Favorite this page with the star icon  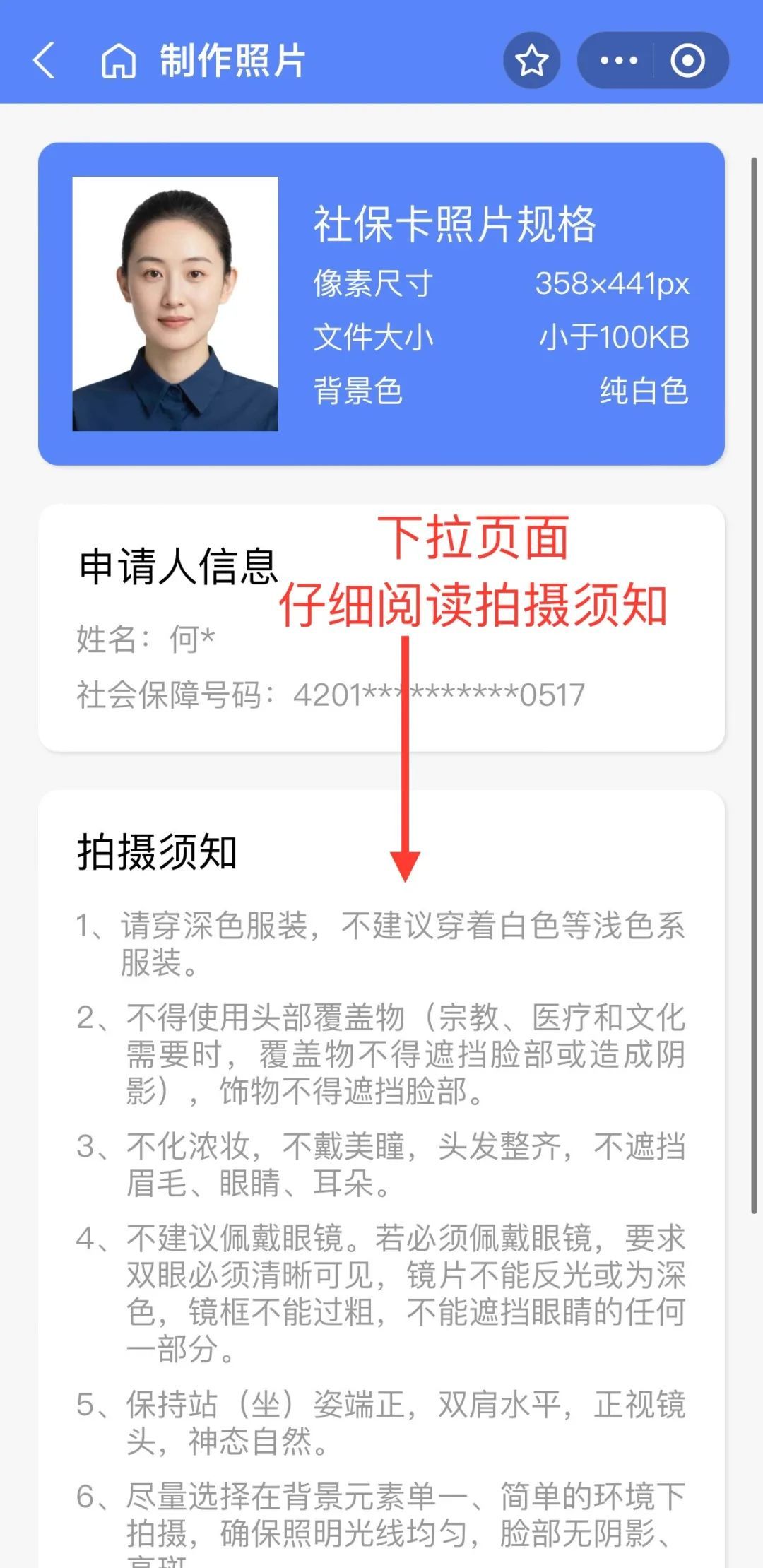pos(531,60)
